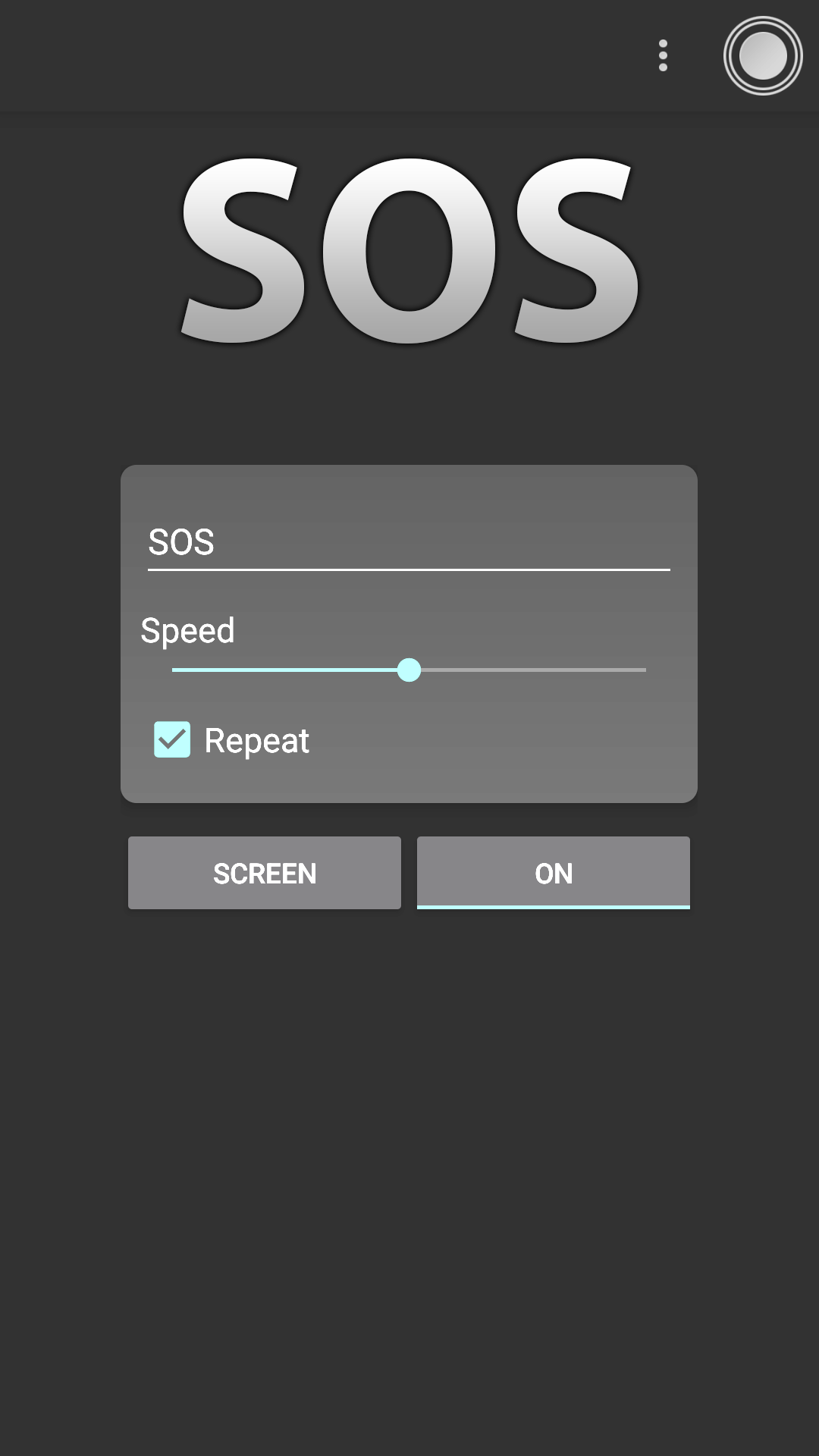Edit the SOS message text field
Viewport: 819px width, 1456px height.
coord(408,543)
